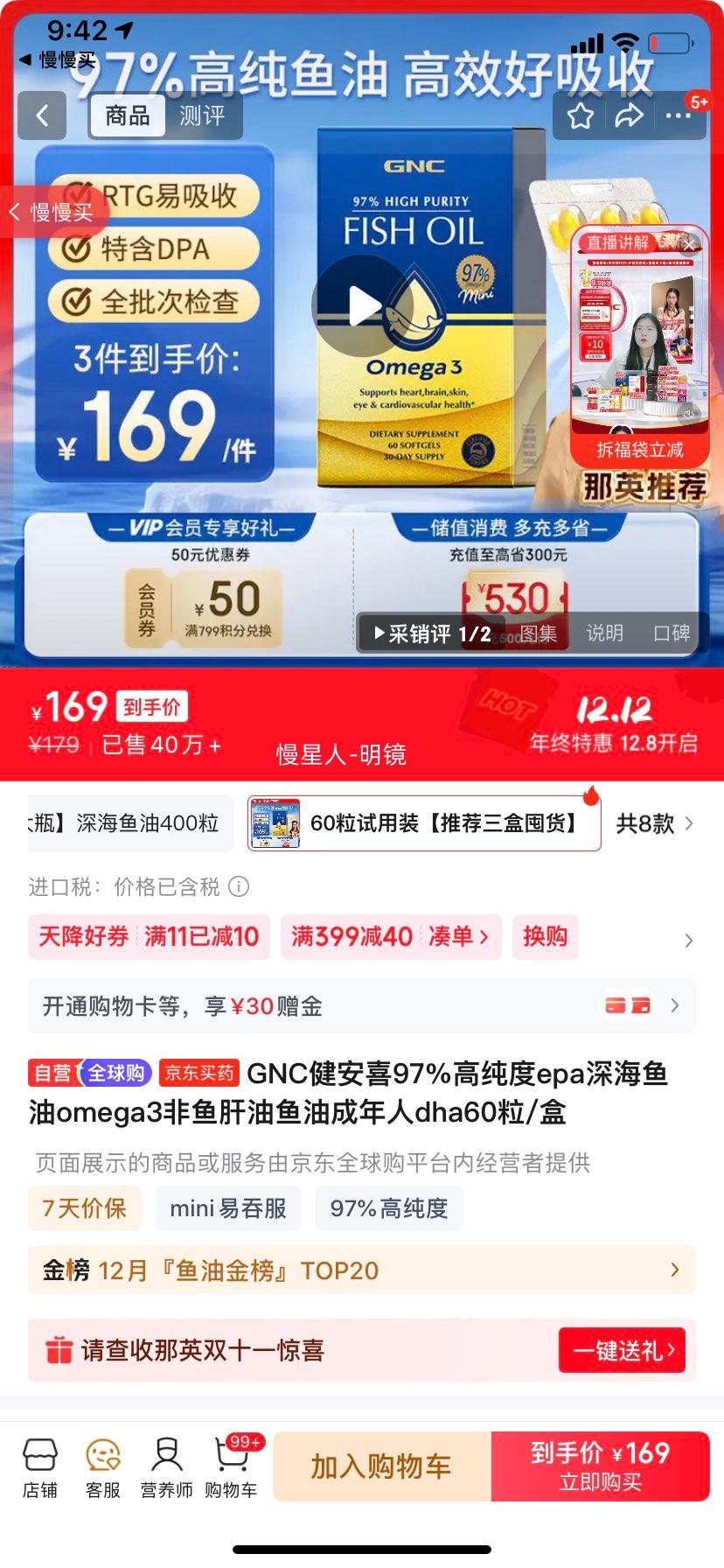Tap the star favorite icon
Screen dimensions: 724x1568
[579, 115]
